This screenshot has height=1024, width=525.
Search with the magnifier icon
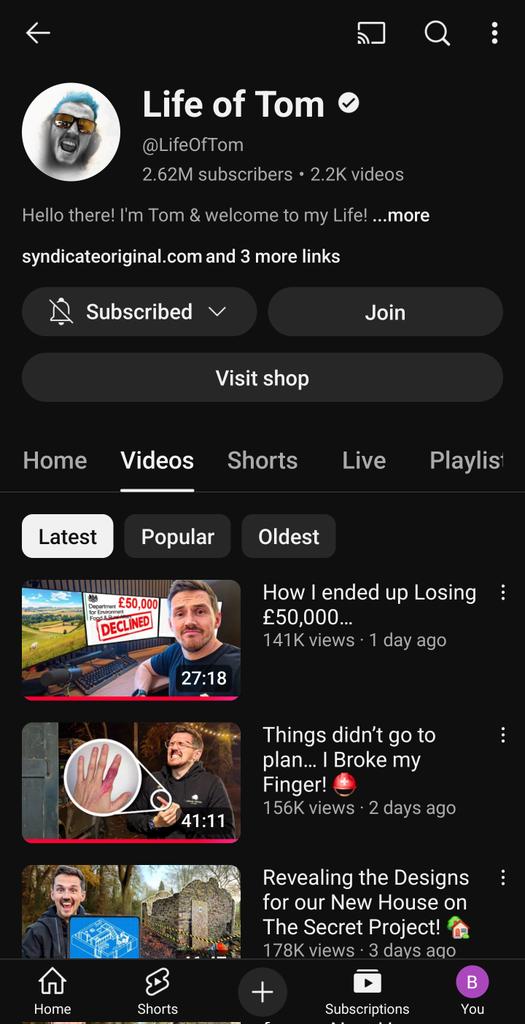(x=437, y=33)
